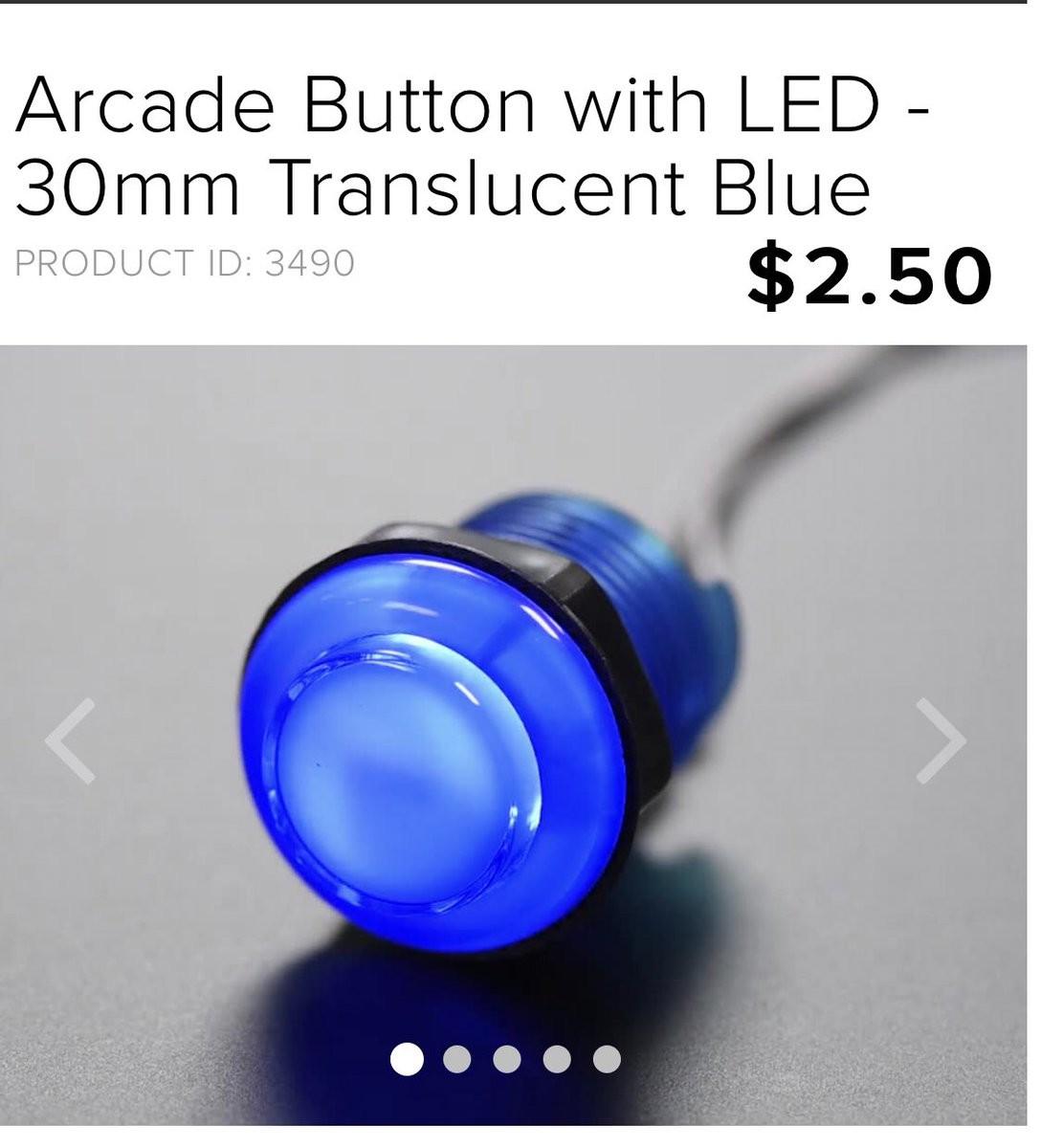Jump to the second carousel dot
Screen dimensions: 1041x1148
coord(457,1059)
